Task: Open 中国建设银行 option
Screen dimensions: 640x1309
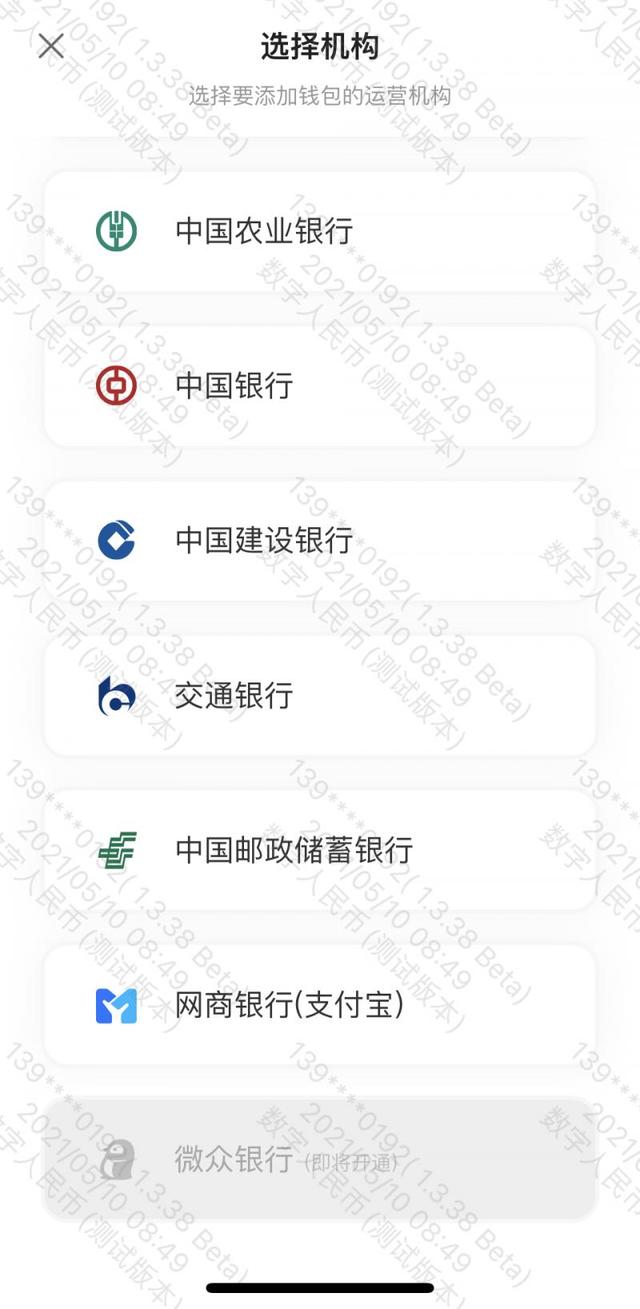Action: click(x=320, y=541)
